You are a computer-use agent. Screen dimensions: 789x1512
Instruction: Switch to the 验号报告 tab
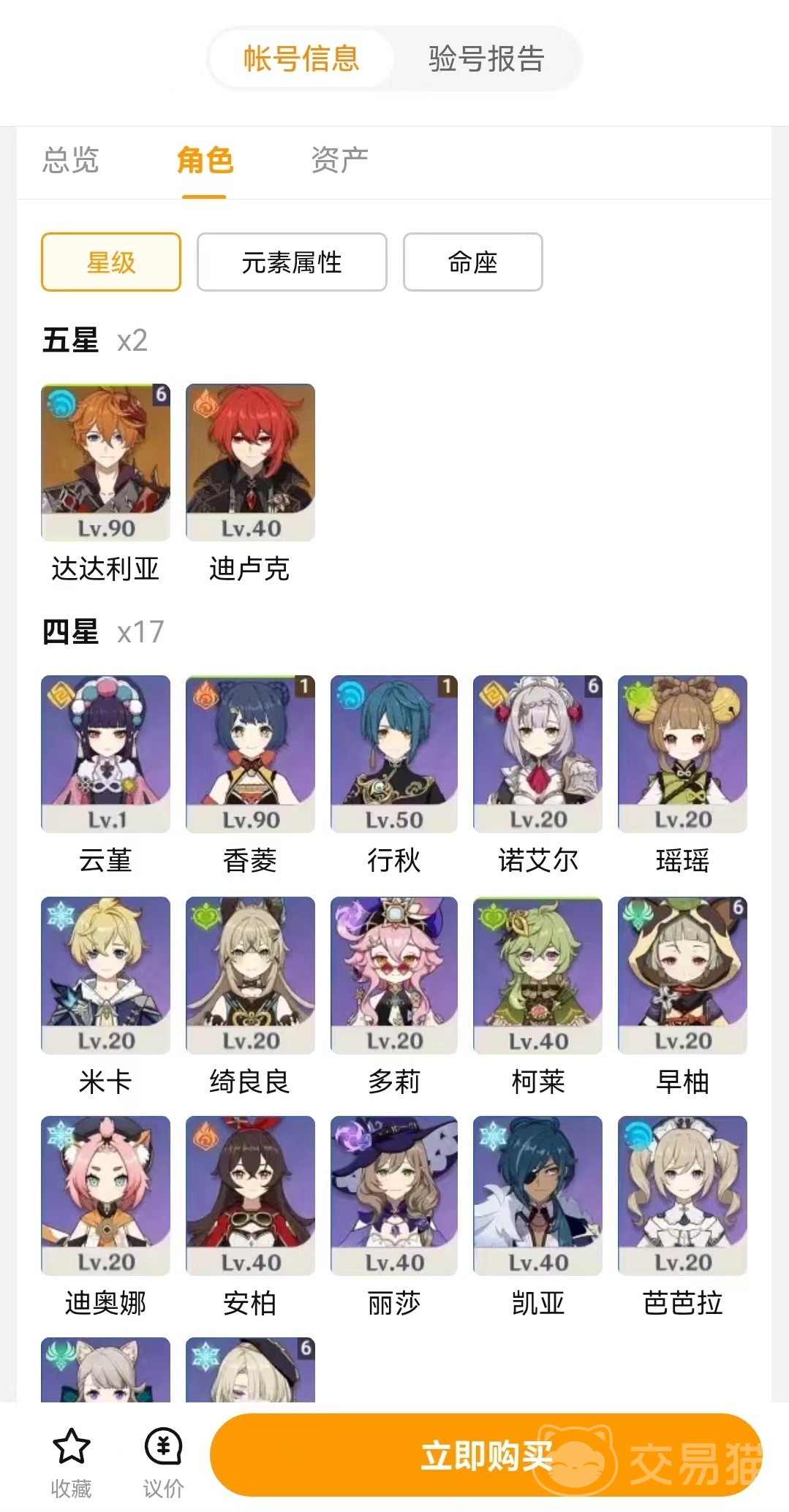(486, 58)
